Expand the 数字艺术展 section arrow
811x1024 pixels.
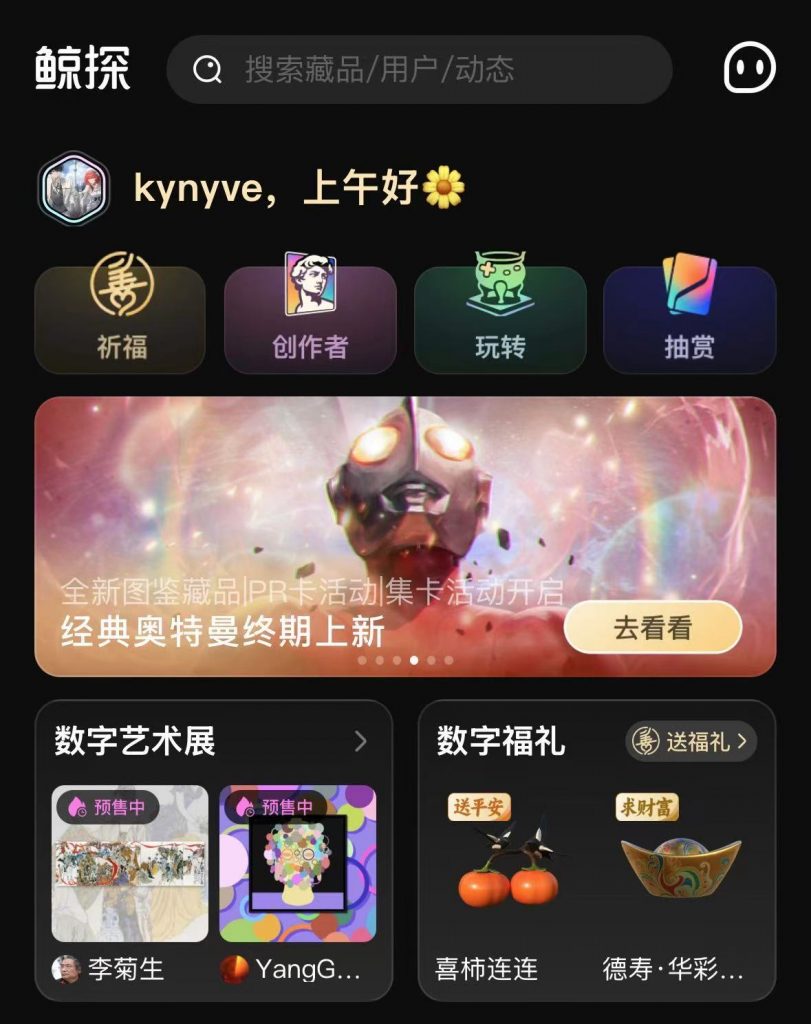360,741
